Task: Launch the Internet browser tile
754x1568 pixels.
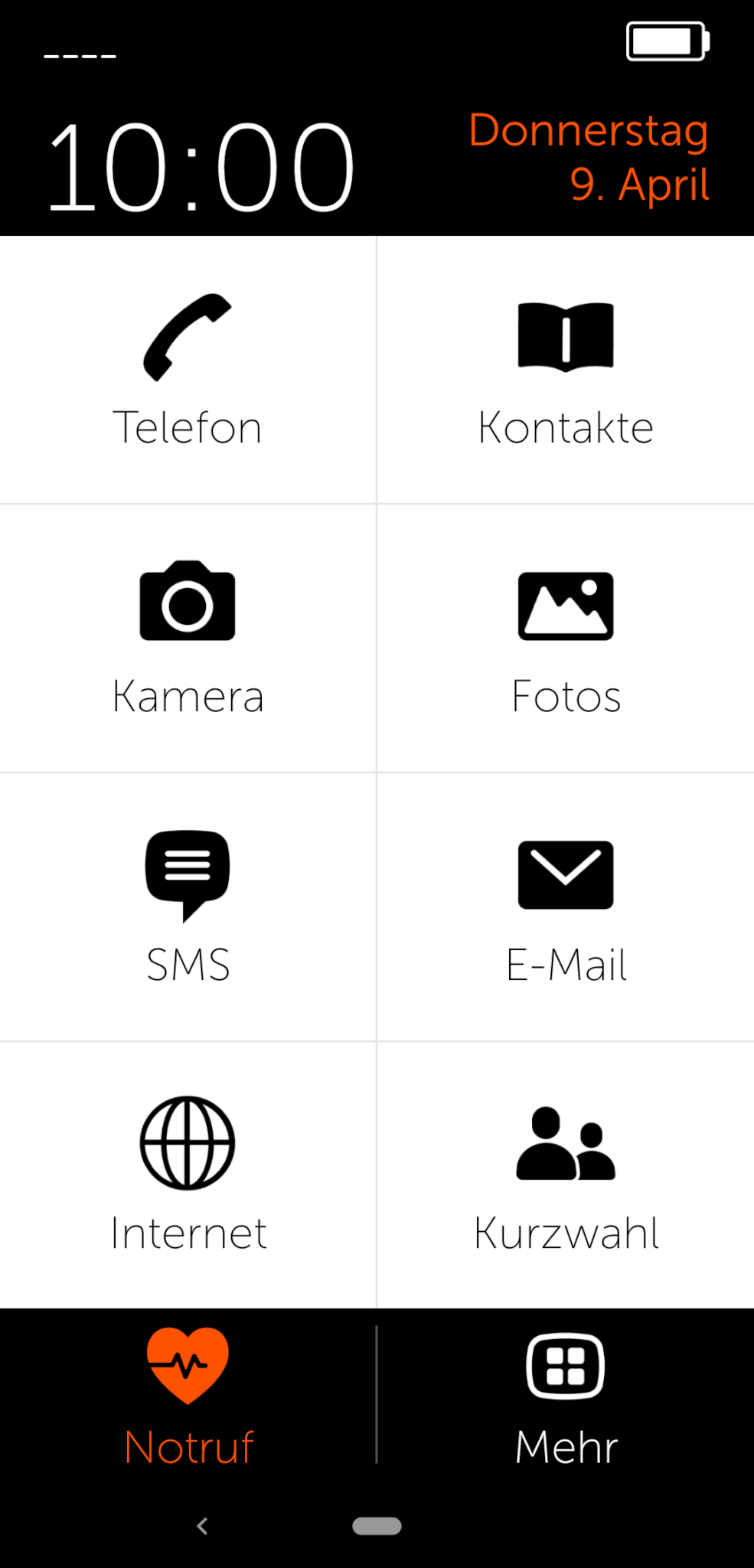Action: 188,1174
